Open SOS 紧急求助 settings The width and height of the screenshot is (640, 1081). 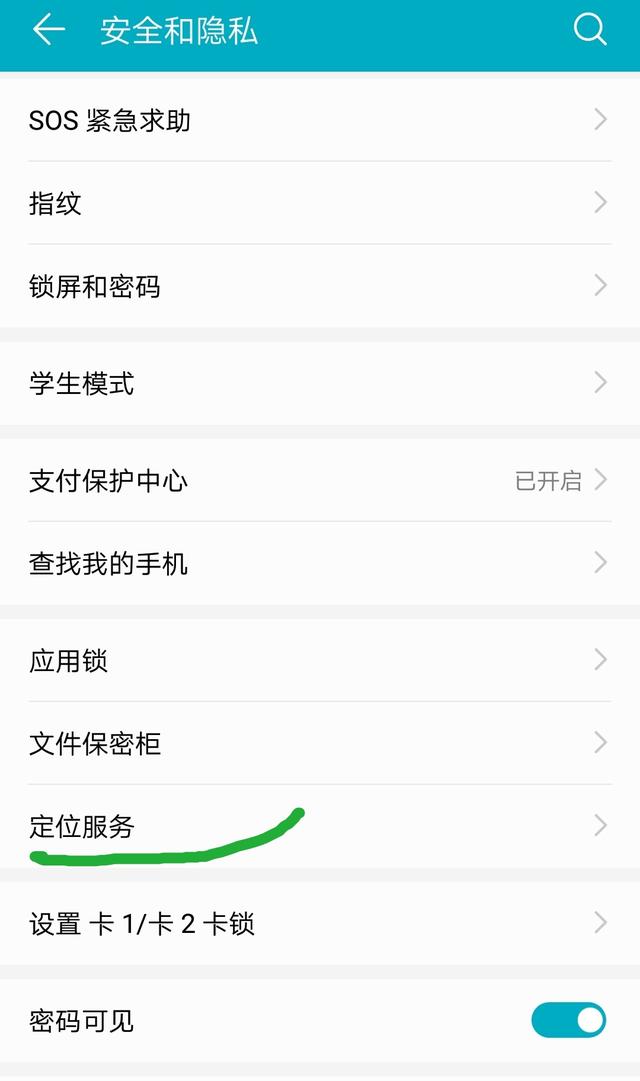320,121
